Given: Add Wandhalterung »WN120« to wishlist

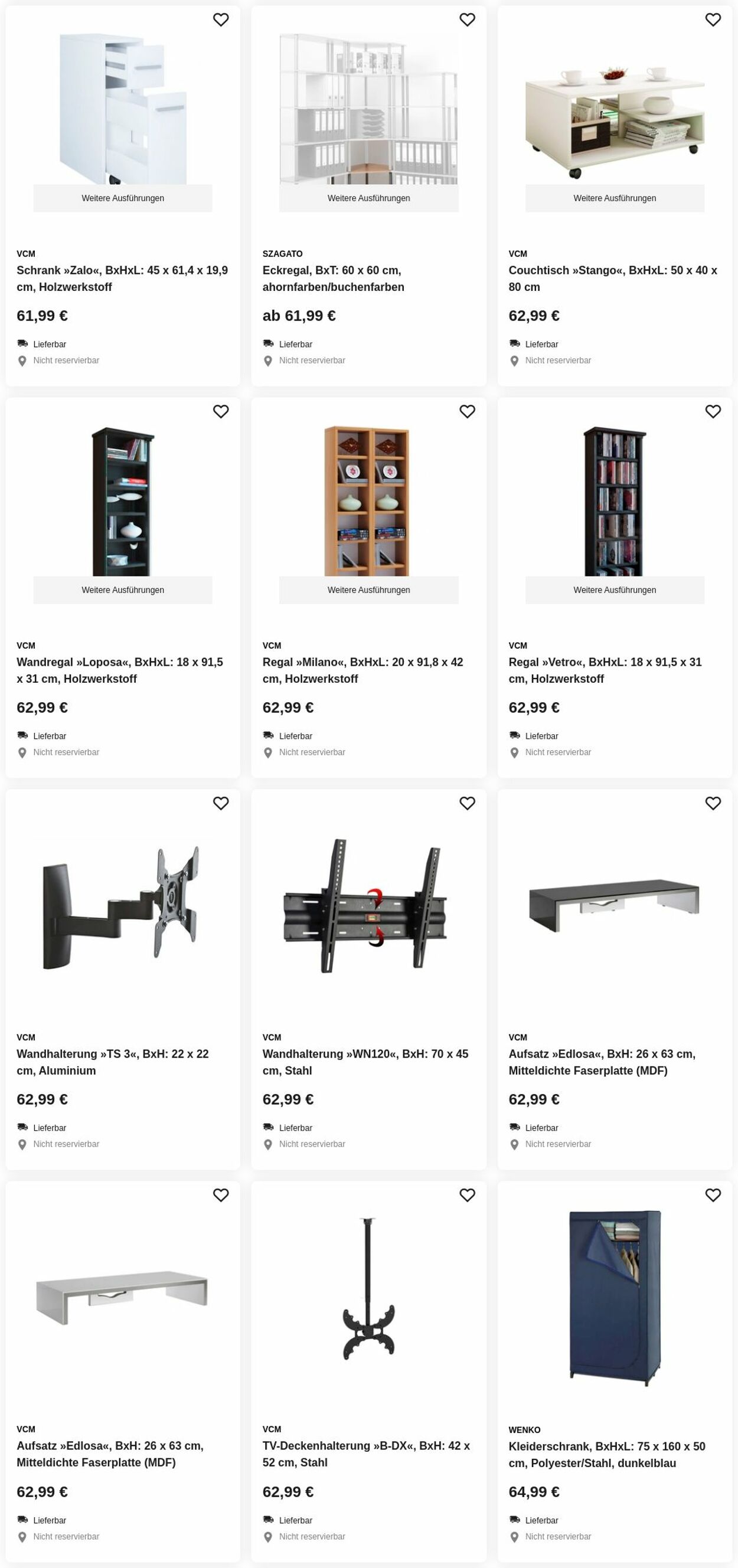Looking at the screenshot, I should point(467,804).
